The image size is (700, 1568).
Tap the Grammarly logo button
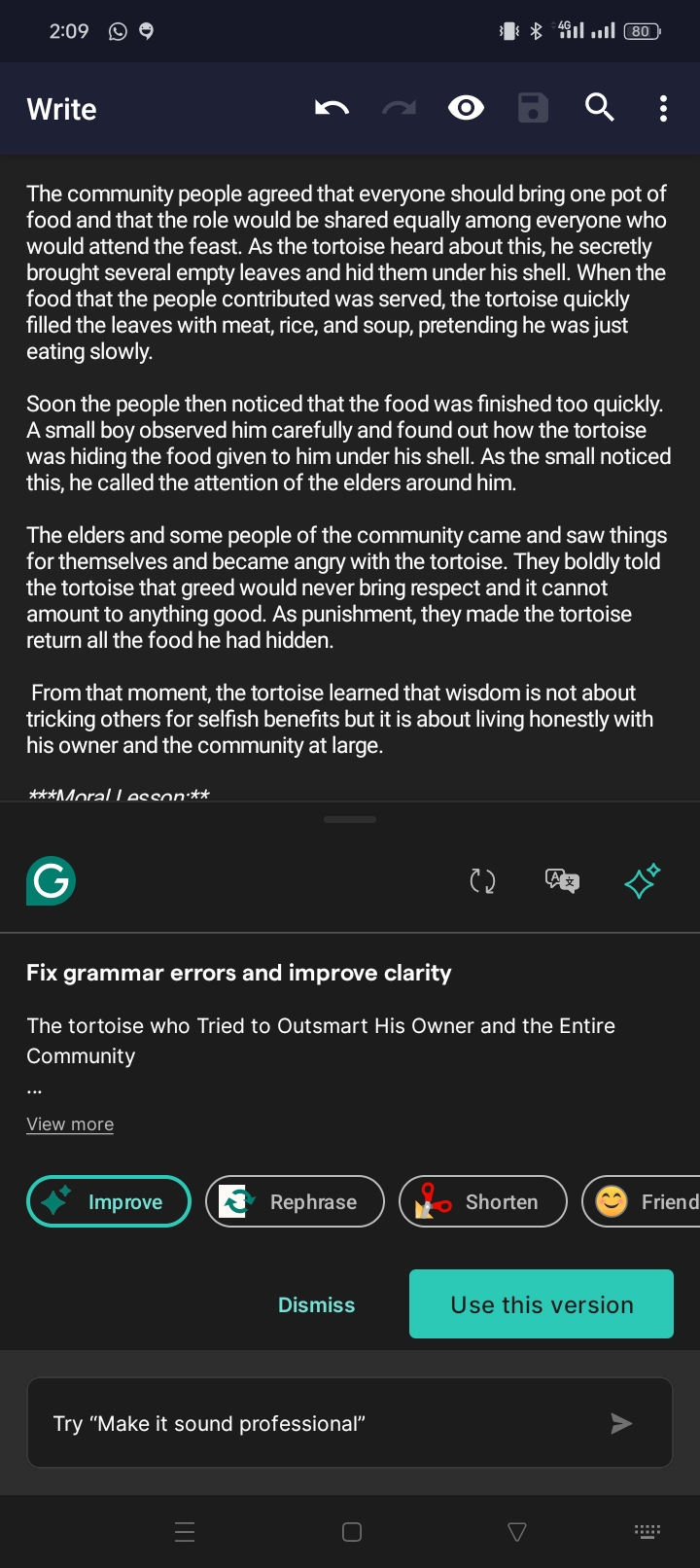coord(51,881)
